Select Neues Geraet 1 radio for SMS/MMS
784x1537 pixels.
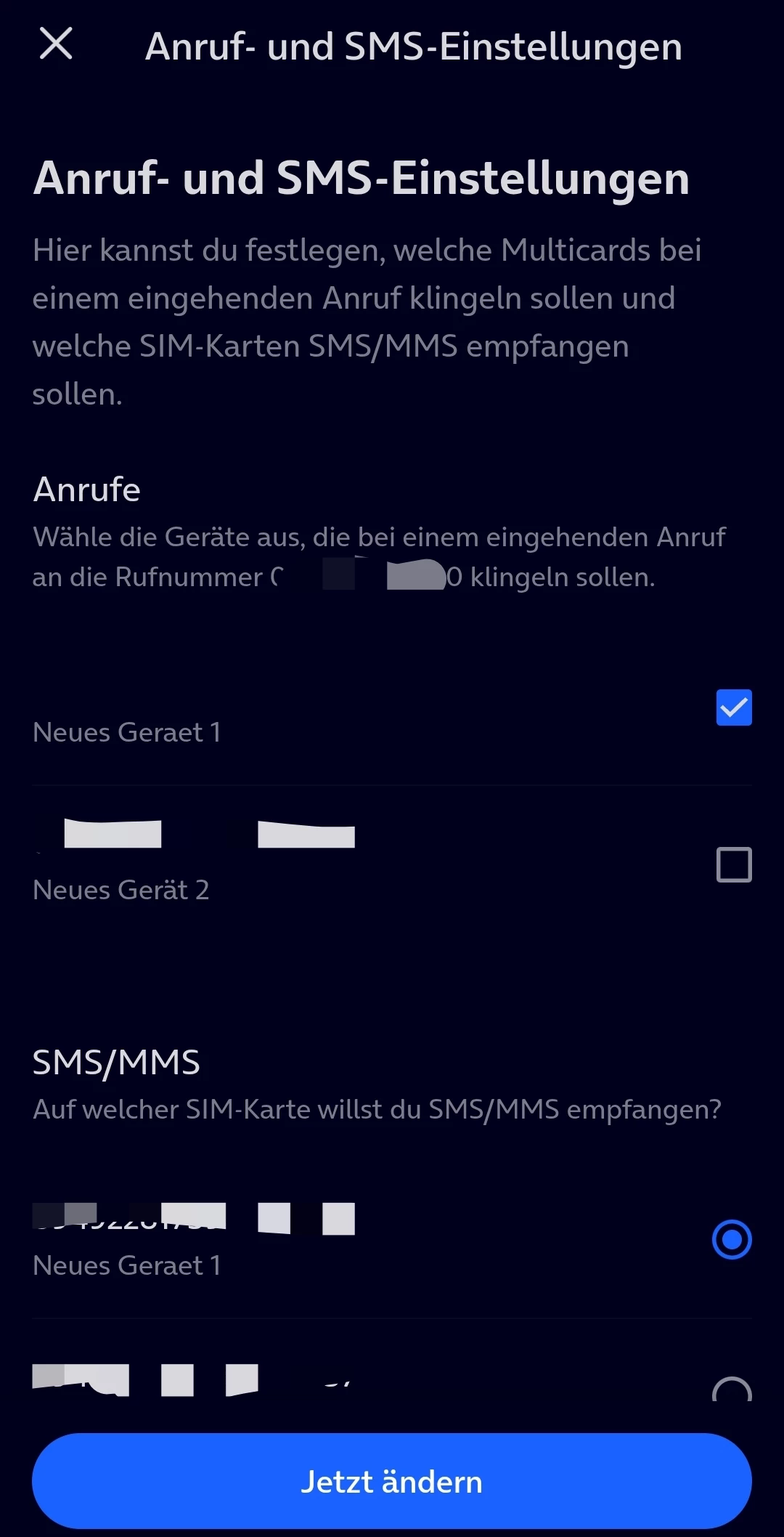coord(732,1239)
